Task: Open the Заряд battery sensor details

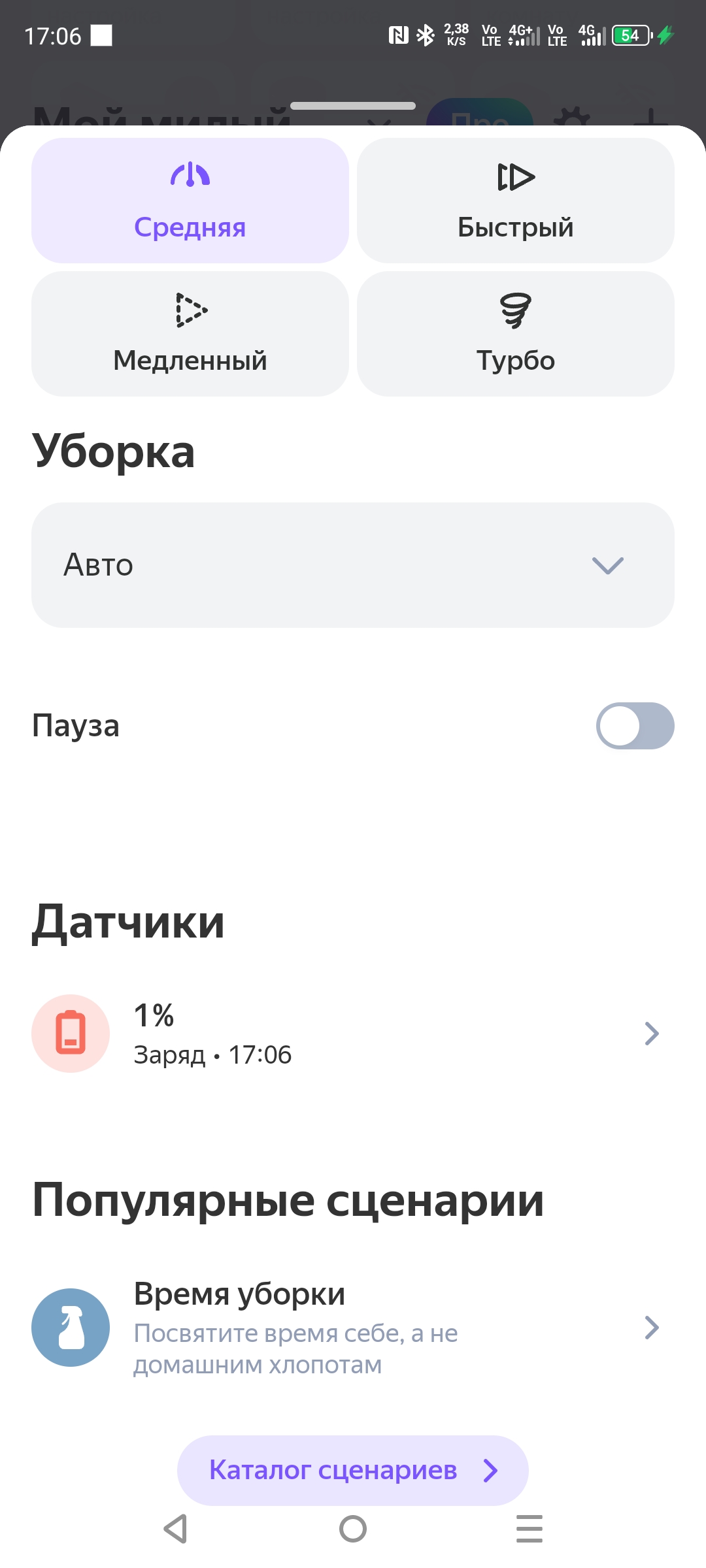Action: click(353, 1034)
